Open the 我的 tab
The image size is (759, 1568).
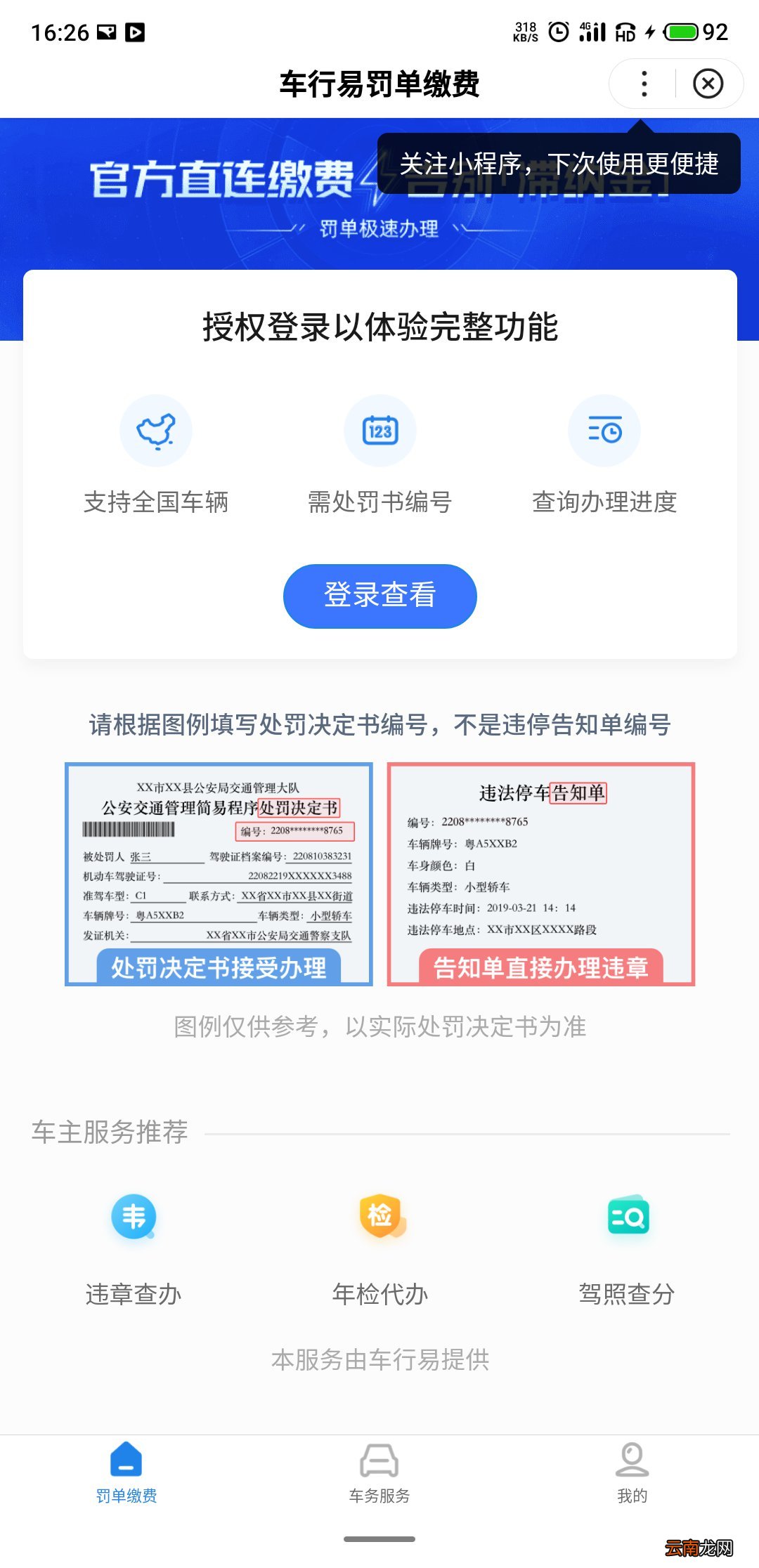tap(631, 1496)
